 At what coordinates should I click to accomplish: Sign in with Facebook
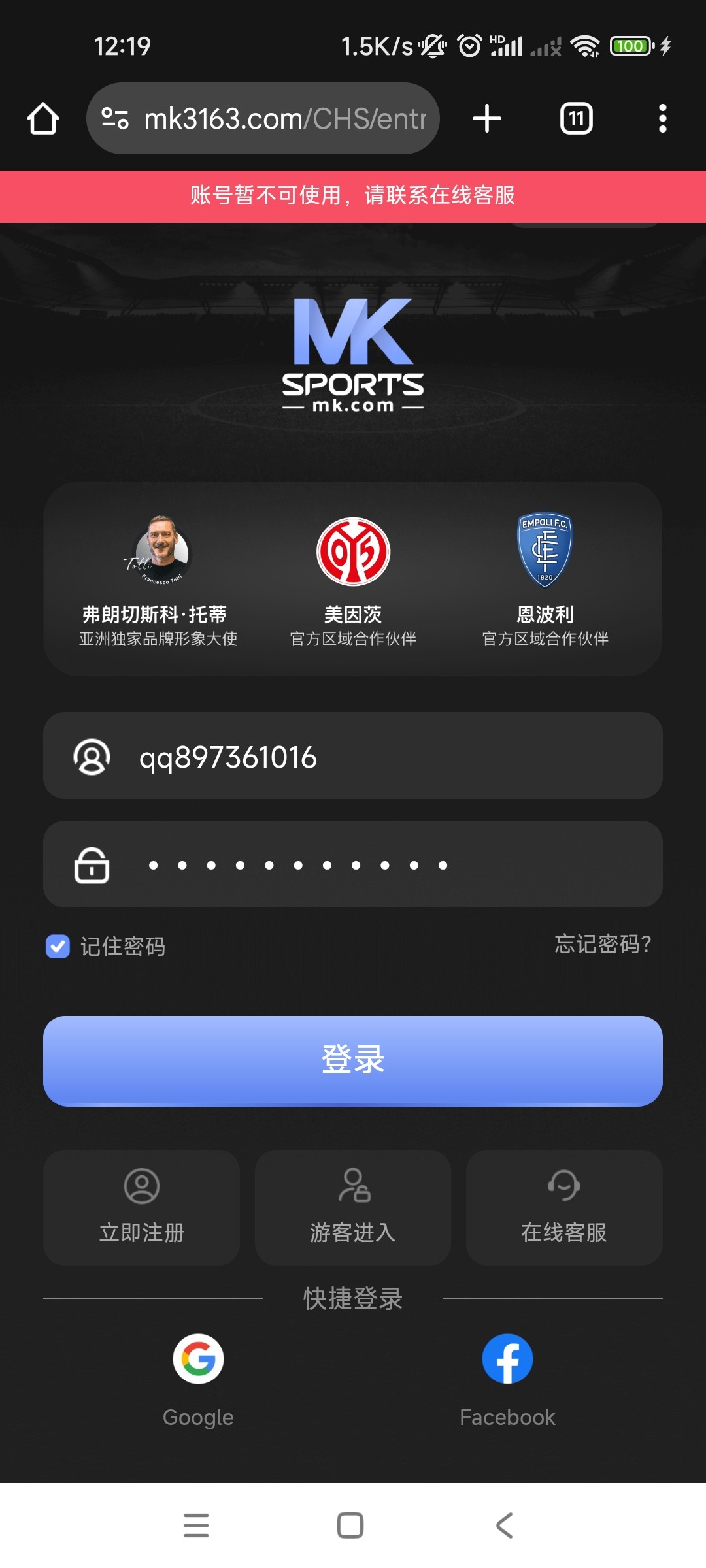coord(507,1360)
